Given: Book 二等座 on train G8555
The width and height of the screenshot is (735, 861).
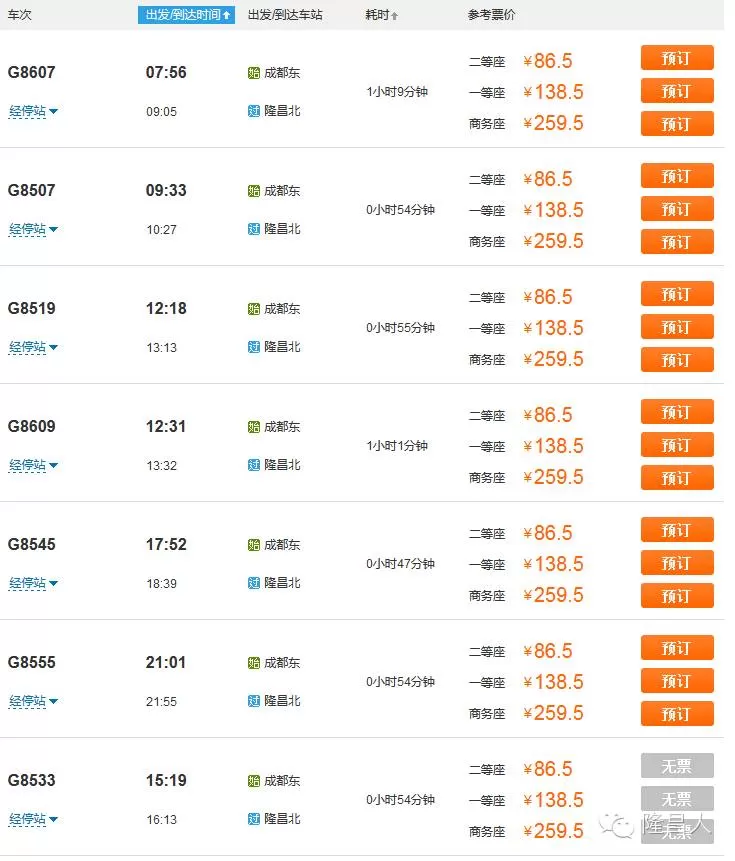Looking at the screenshot, I should pos(677,648).
